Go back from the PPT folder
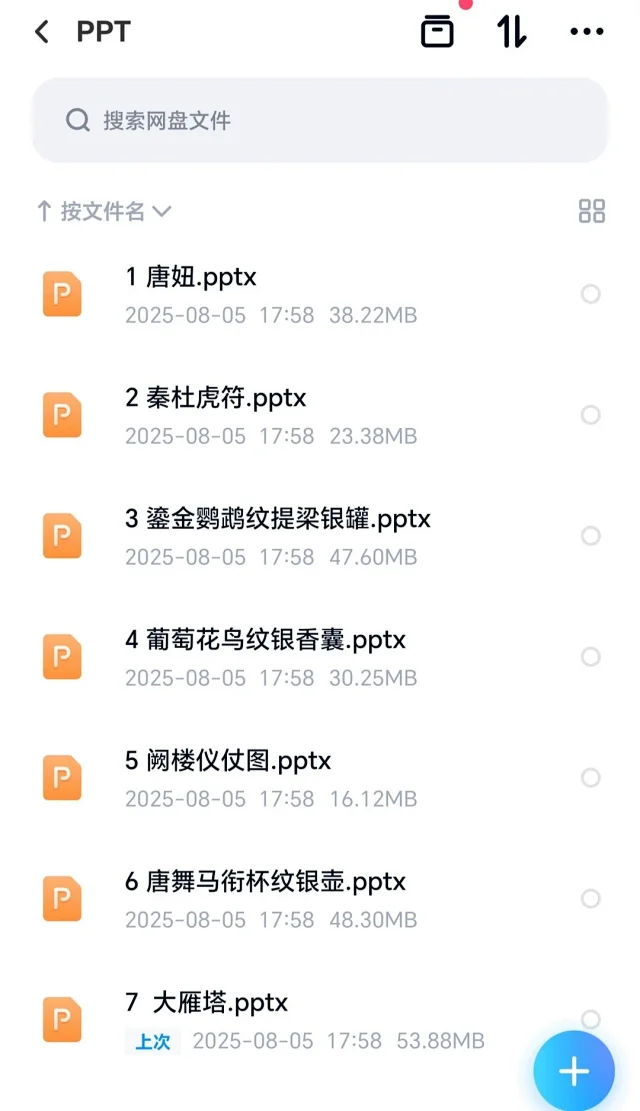The image size is (640, 1111). pyautogui.click(x=42, y=31)
